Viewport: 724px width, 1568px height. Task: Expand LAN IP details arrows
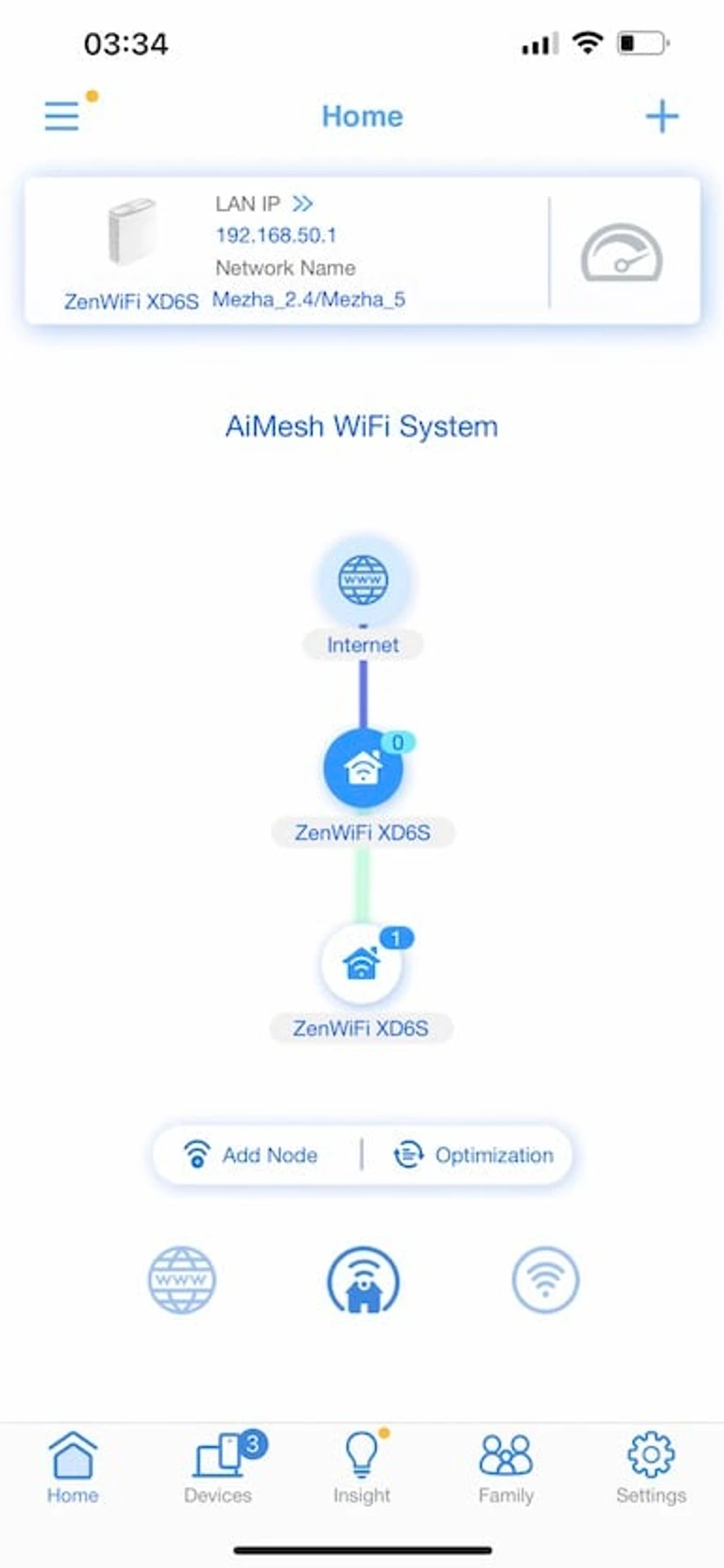pyautogui.click(x=303, y=203)
